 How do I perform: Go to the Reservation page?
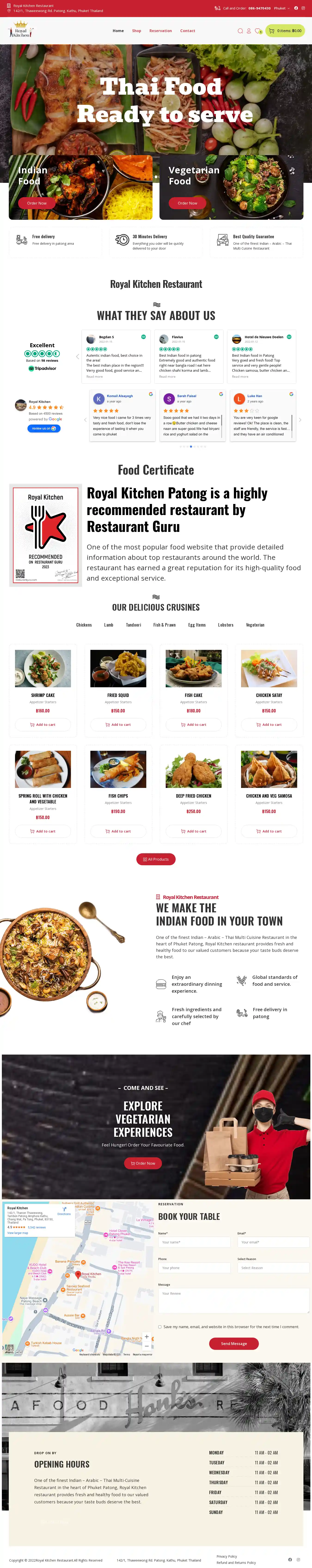click(160, 30)
